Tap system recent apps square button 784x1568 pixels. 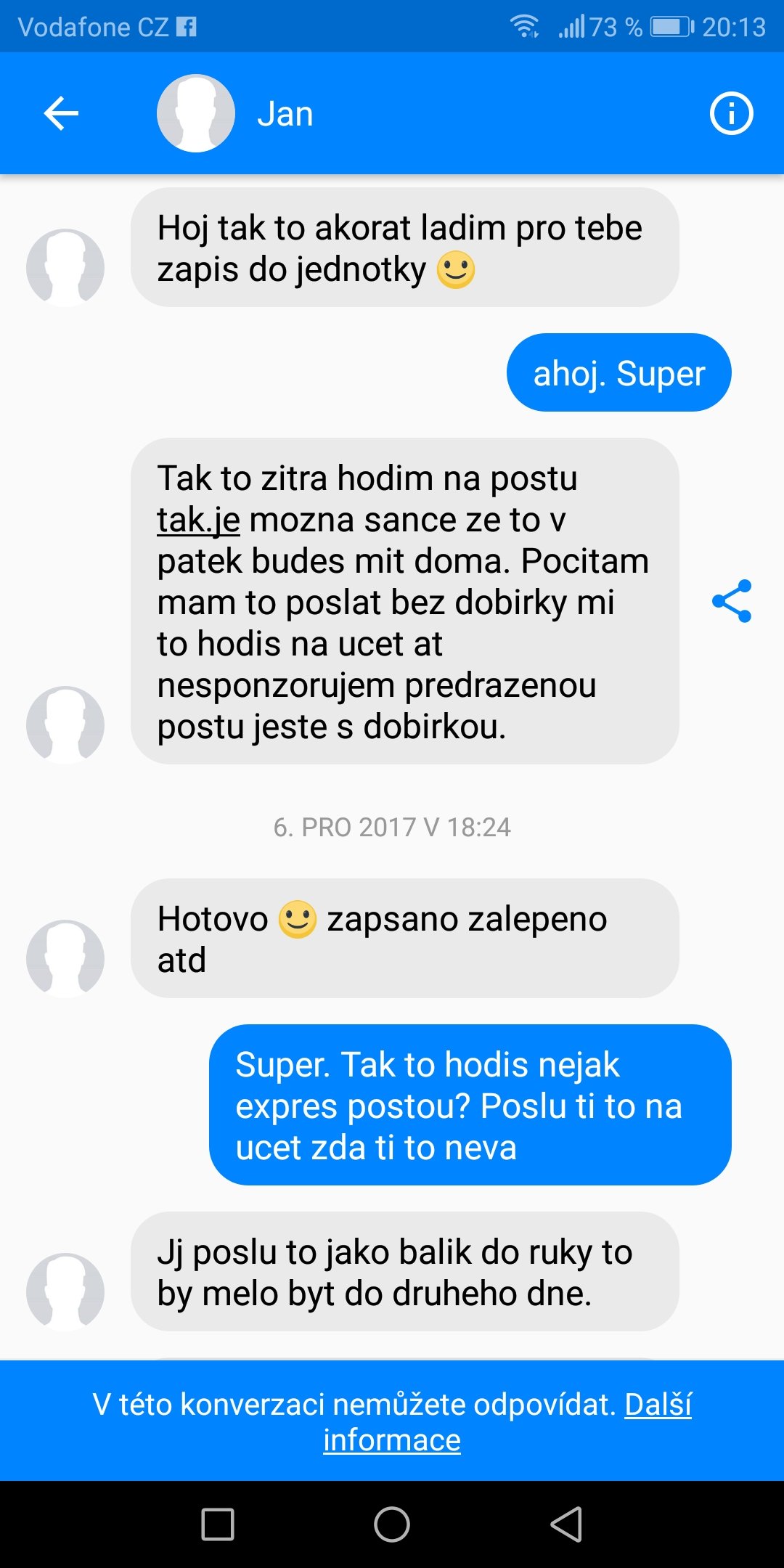218,1524
